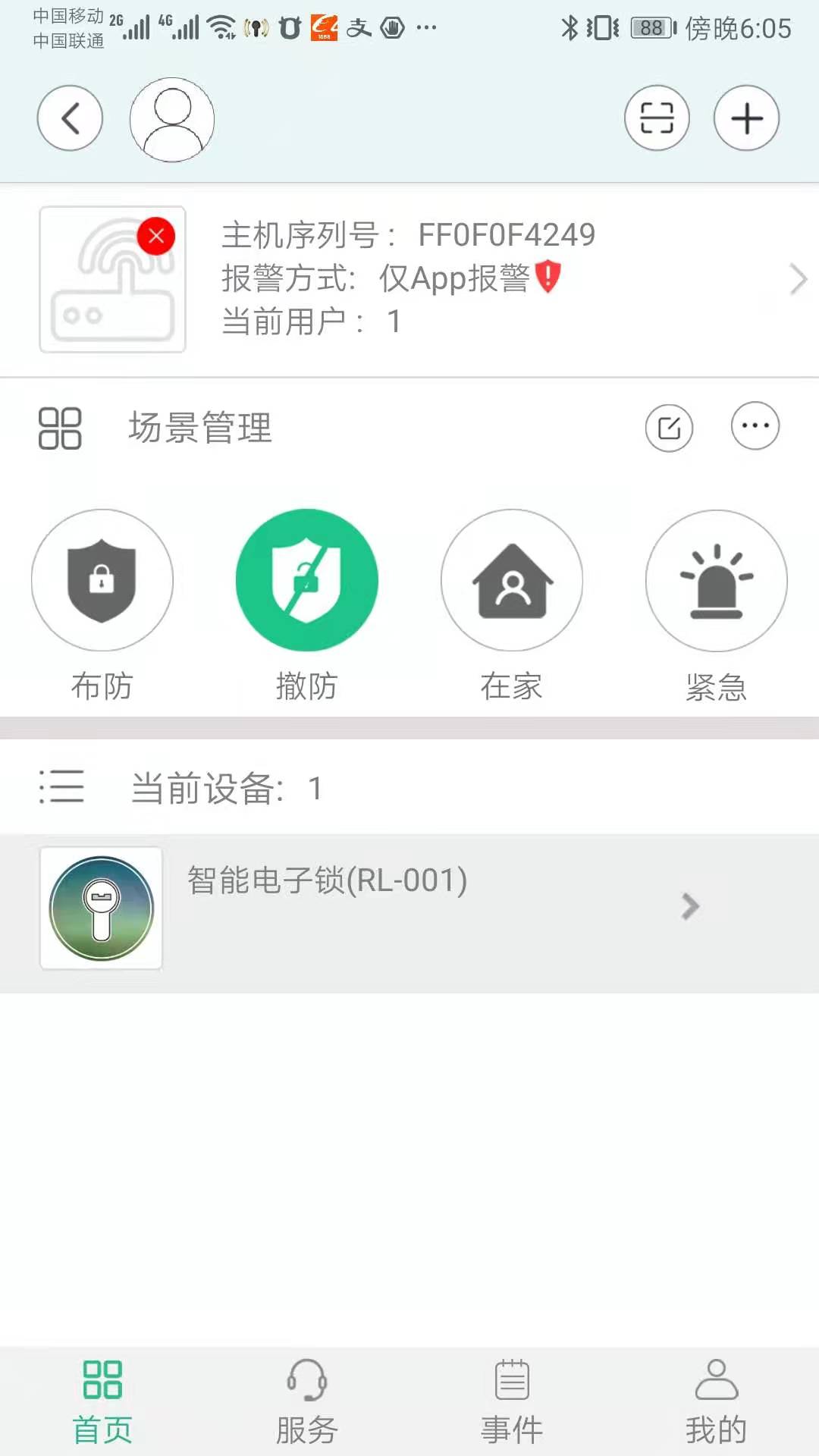Tap the 撤防 (disarm) green shield icon
The height and width of the screenshot is (1456, 819).
click(306, 580)
